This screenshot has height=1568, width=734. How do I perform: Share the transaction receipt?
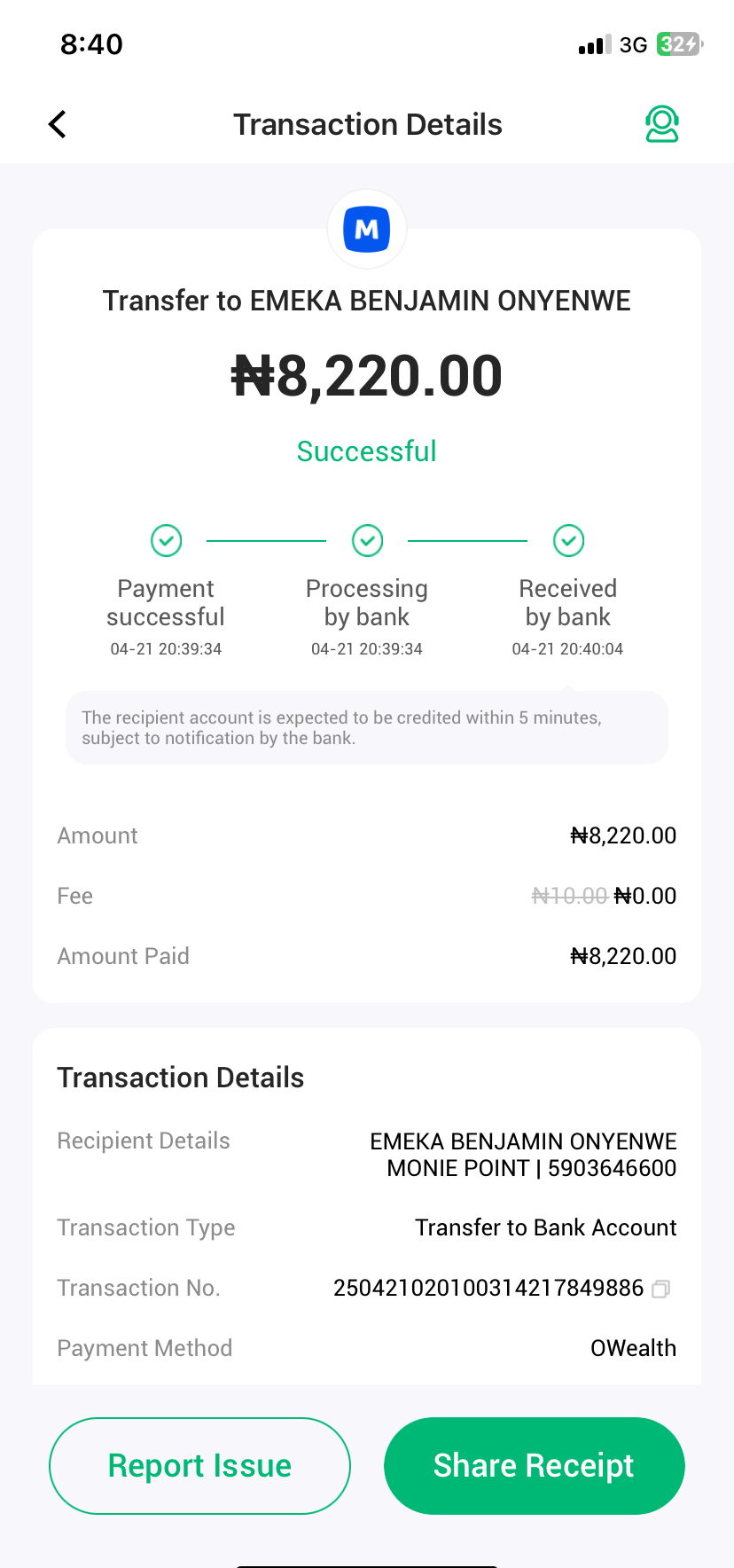[534, 1465]
